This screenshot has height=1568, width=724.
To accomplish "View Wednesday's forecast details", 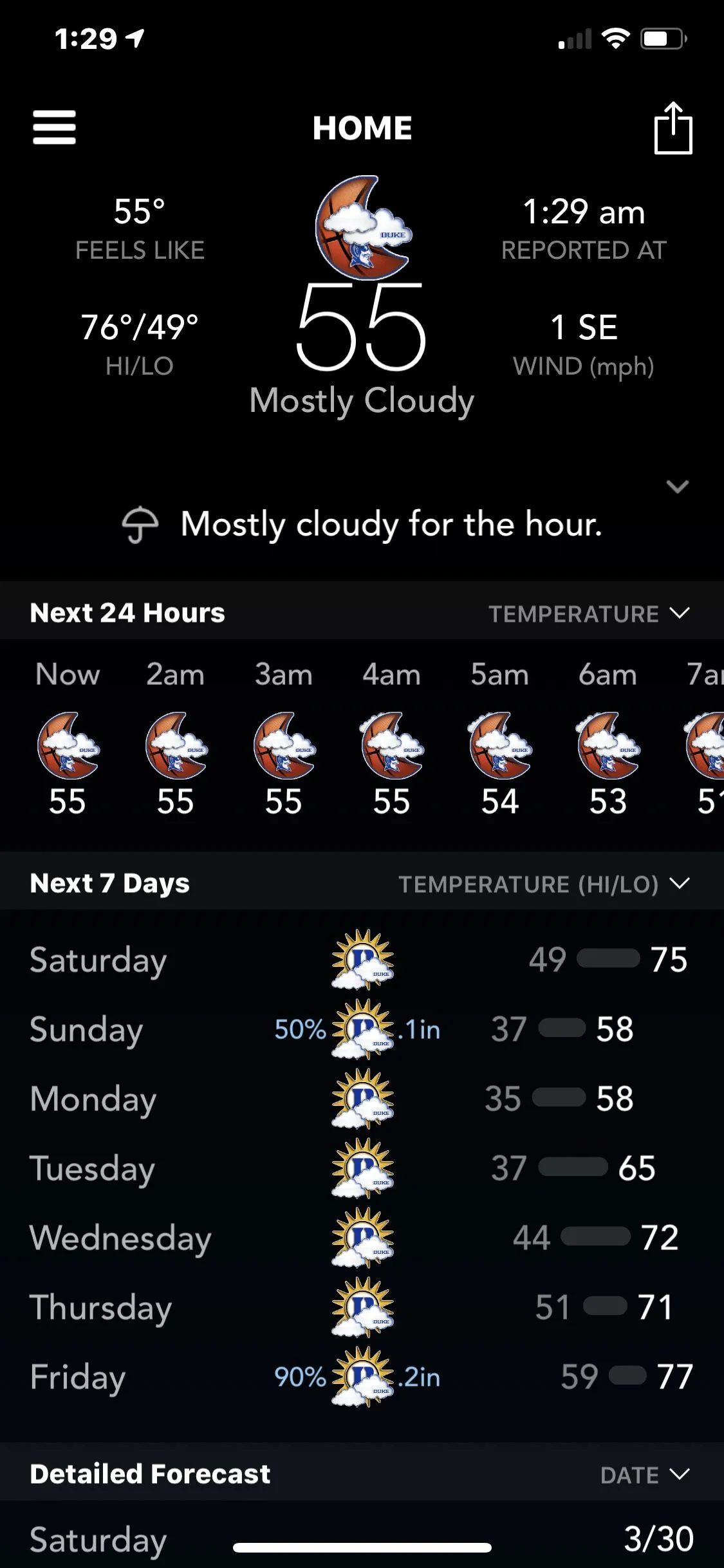I will 360,1238.
